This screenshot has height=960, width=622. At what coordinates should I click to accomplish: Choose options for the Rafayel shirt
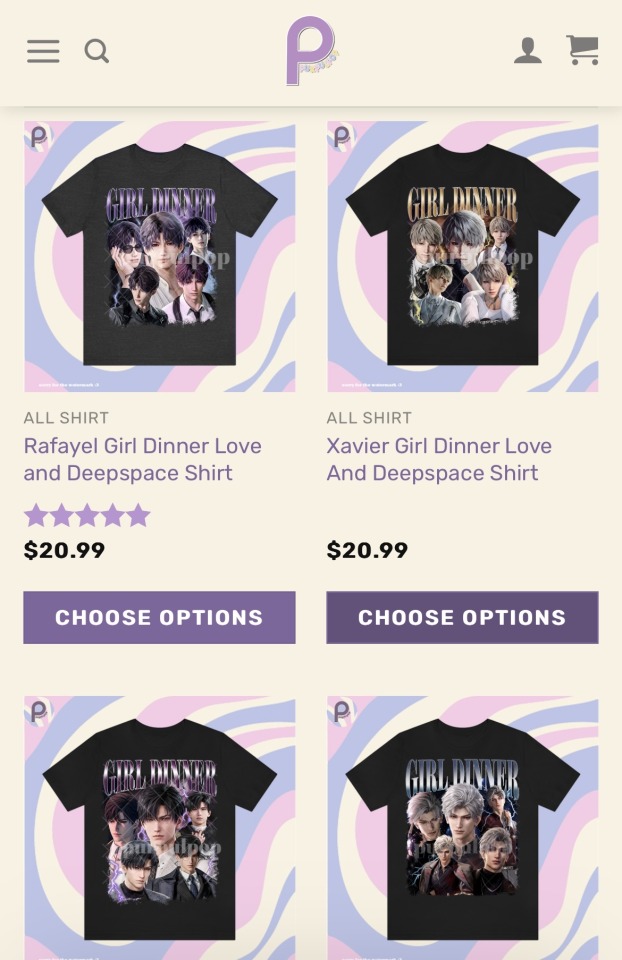click(x=160, y=617)
